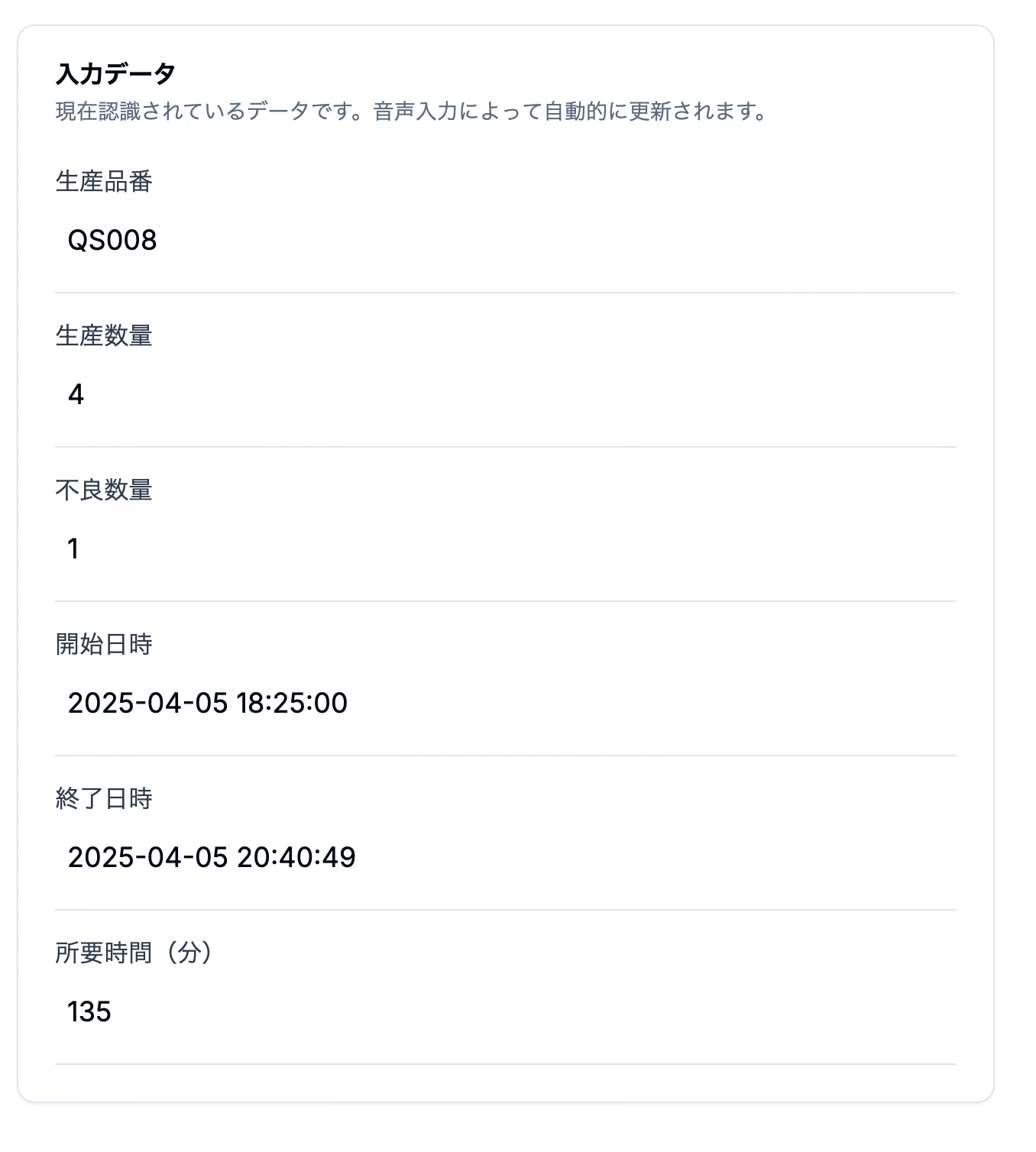The image size is (1036, 1152).
Task: Click the QS008 production number value
Action: click(113, 239)
